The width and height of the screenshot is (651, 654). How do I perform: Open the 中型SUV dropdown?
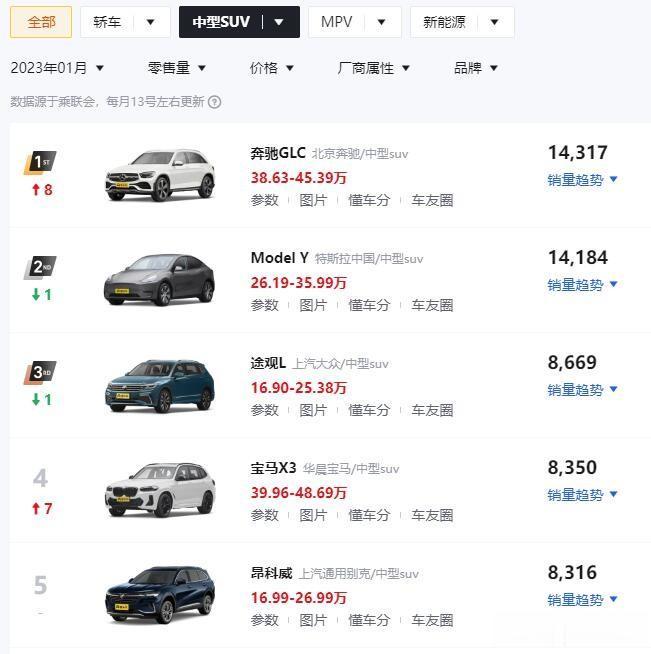pyautogui.click(x=278, y=21)
